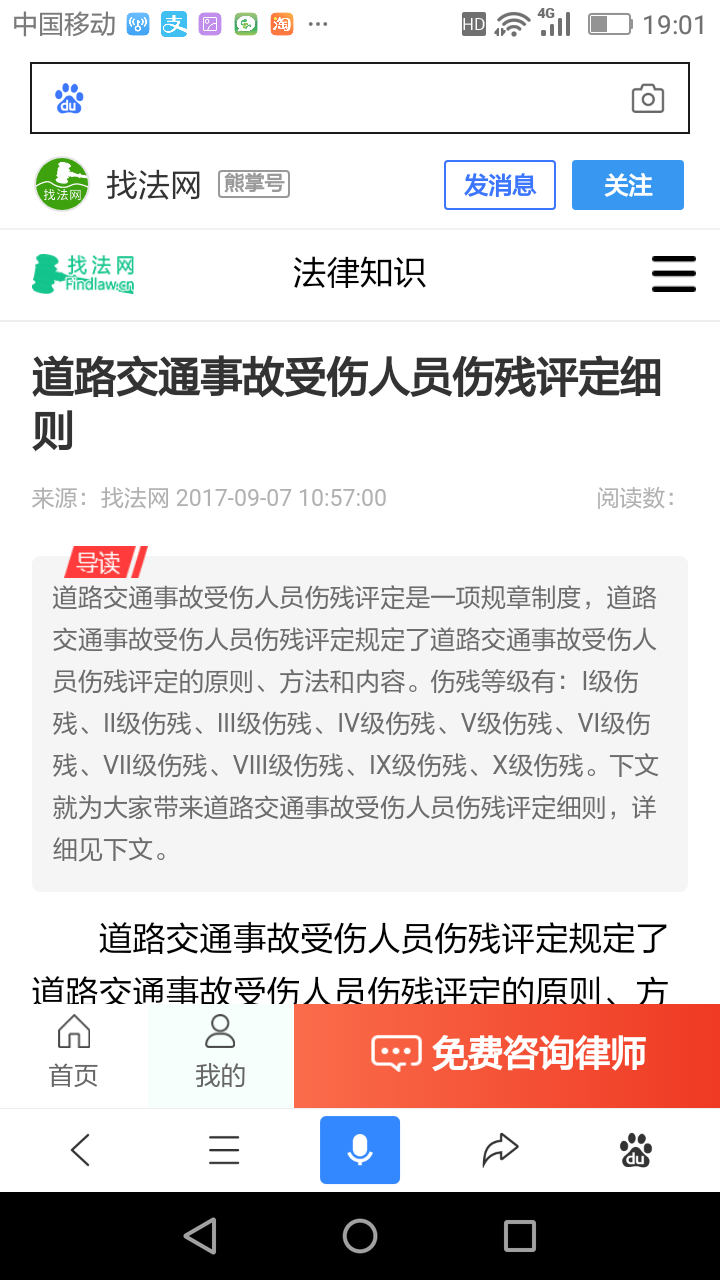
Task: Follow 找法网 with the 关注 button
Action: (x=627, y=185)
